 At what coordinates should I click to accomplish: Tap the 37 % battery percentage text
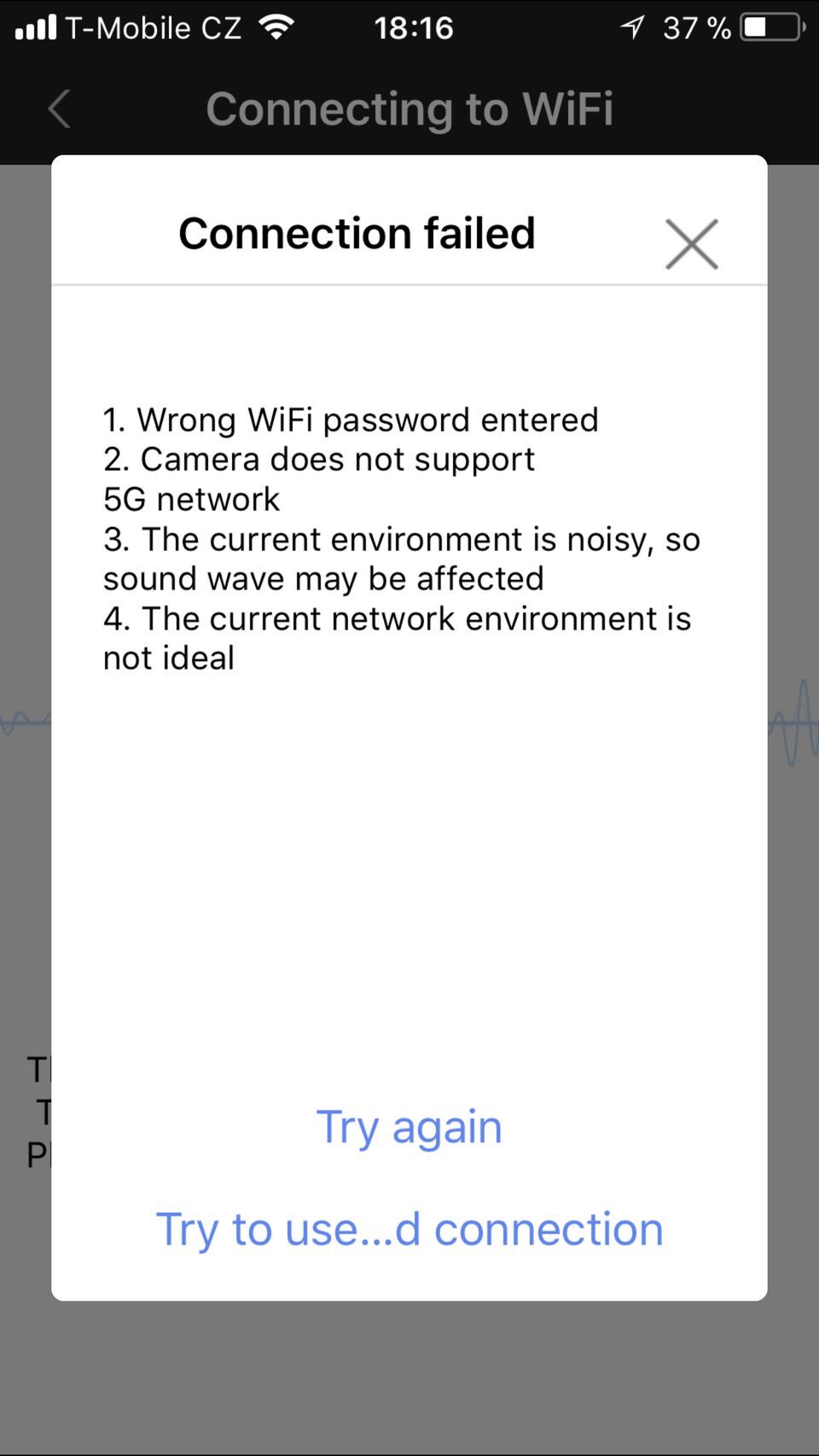[x=695, y=27]
